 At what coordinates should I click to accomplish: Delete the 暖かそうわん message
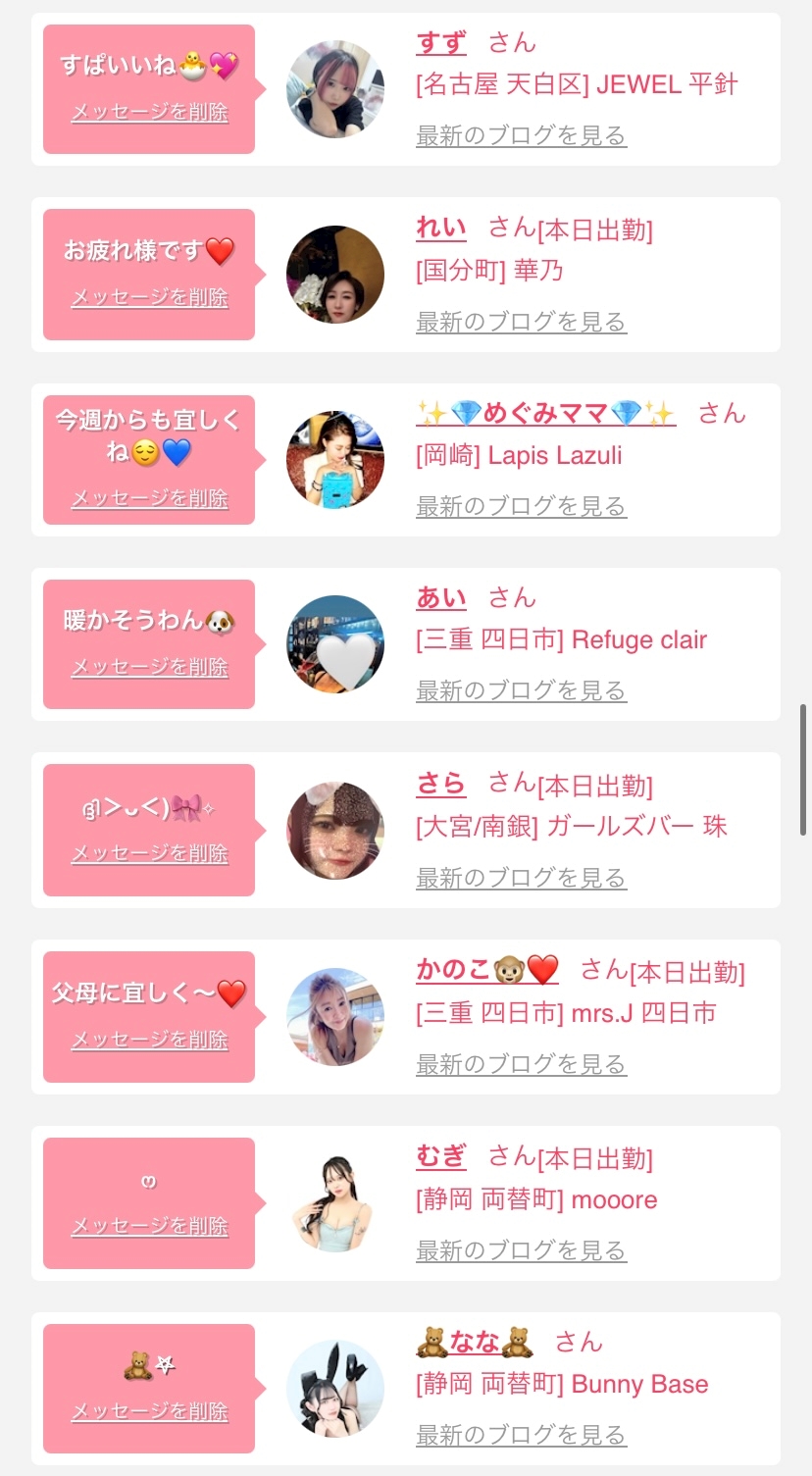pyautogui.click(x=150, y=668)
